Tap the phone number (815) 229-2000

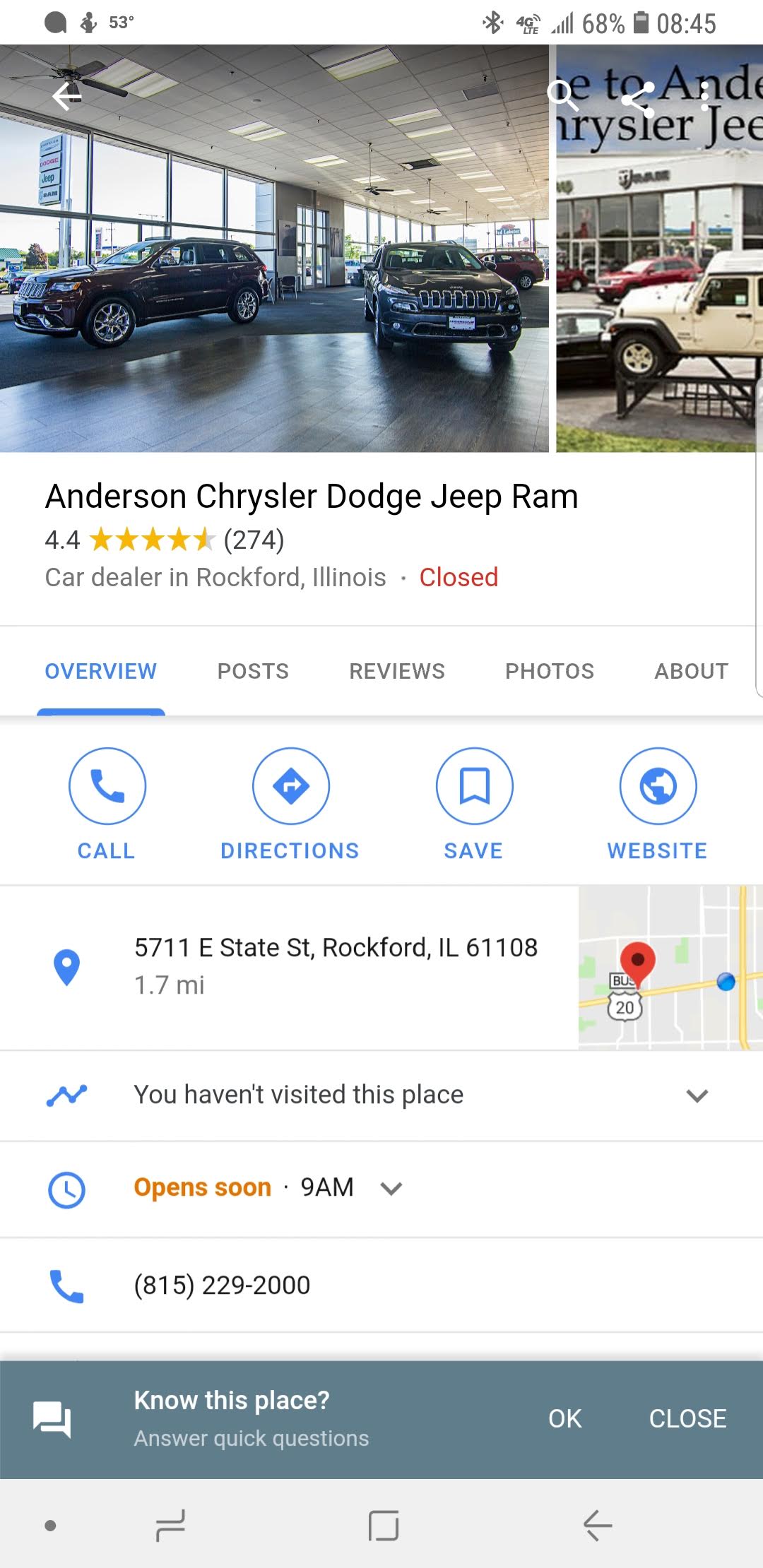click(x=222, y=1285)
